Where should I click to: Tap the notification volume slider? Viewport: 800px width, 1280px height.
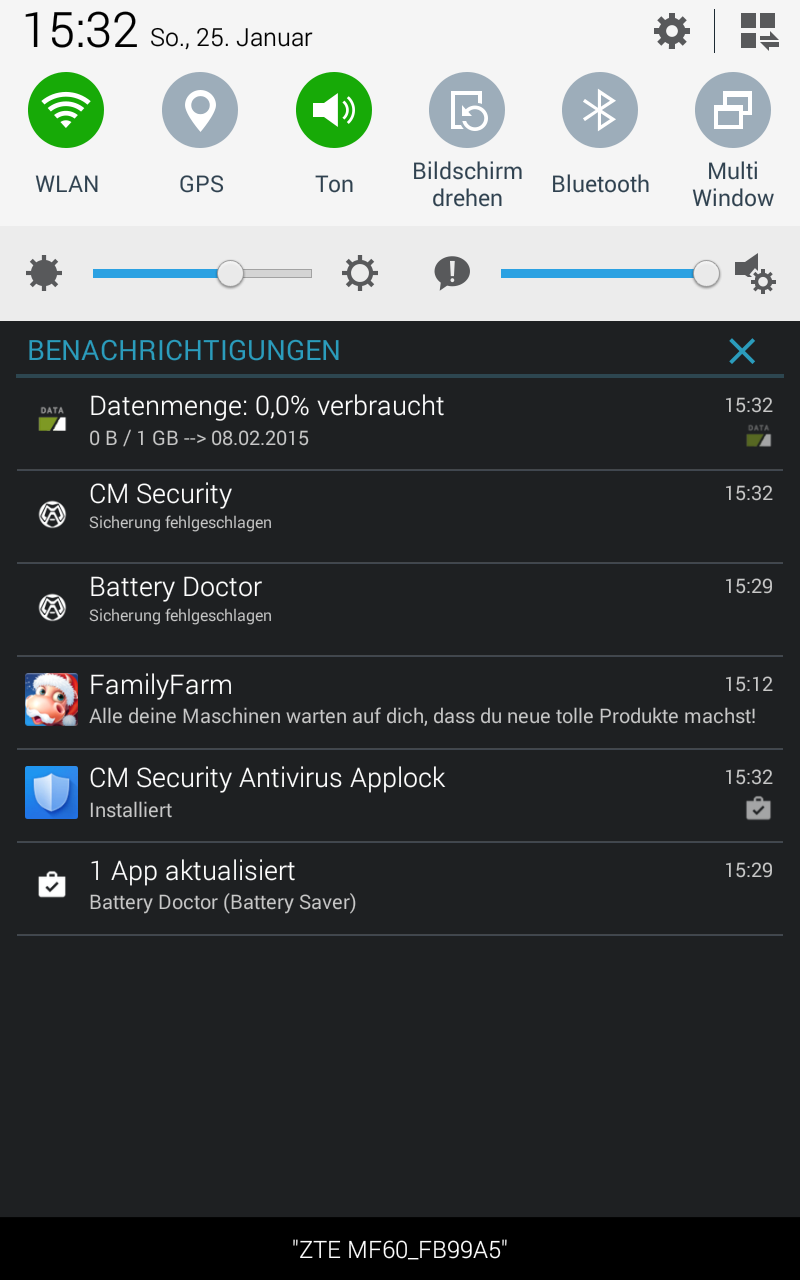click(x=600, y=273)
